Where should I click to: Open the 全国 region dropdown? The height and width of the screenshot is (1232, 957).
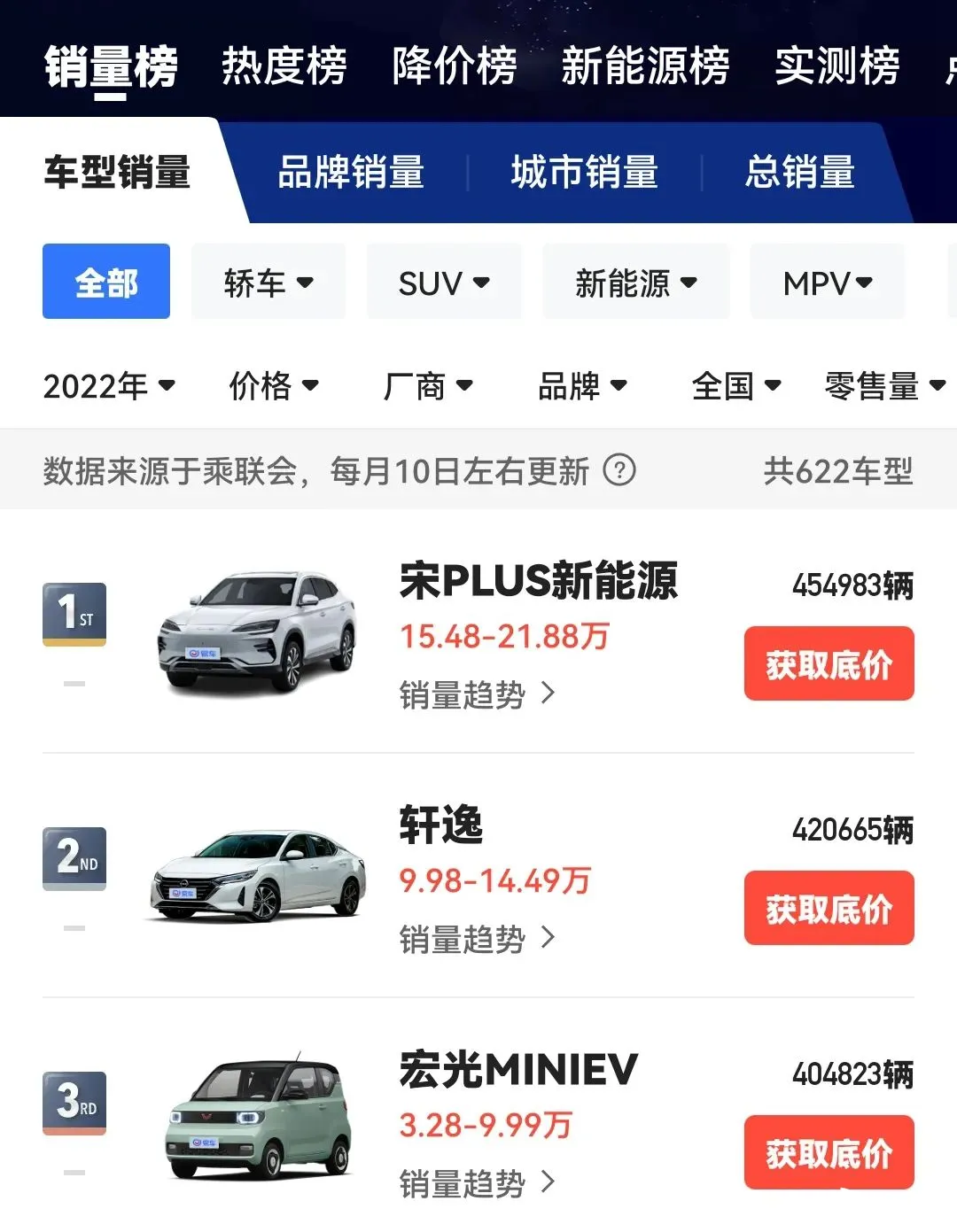click(735, 386)
